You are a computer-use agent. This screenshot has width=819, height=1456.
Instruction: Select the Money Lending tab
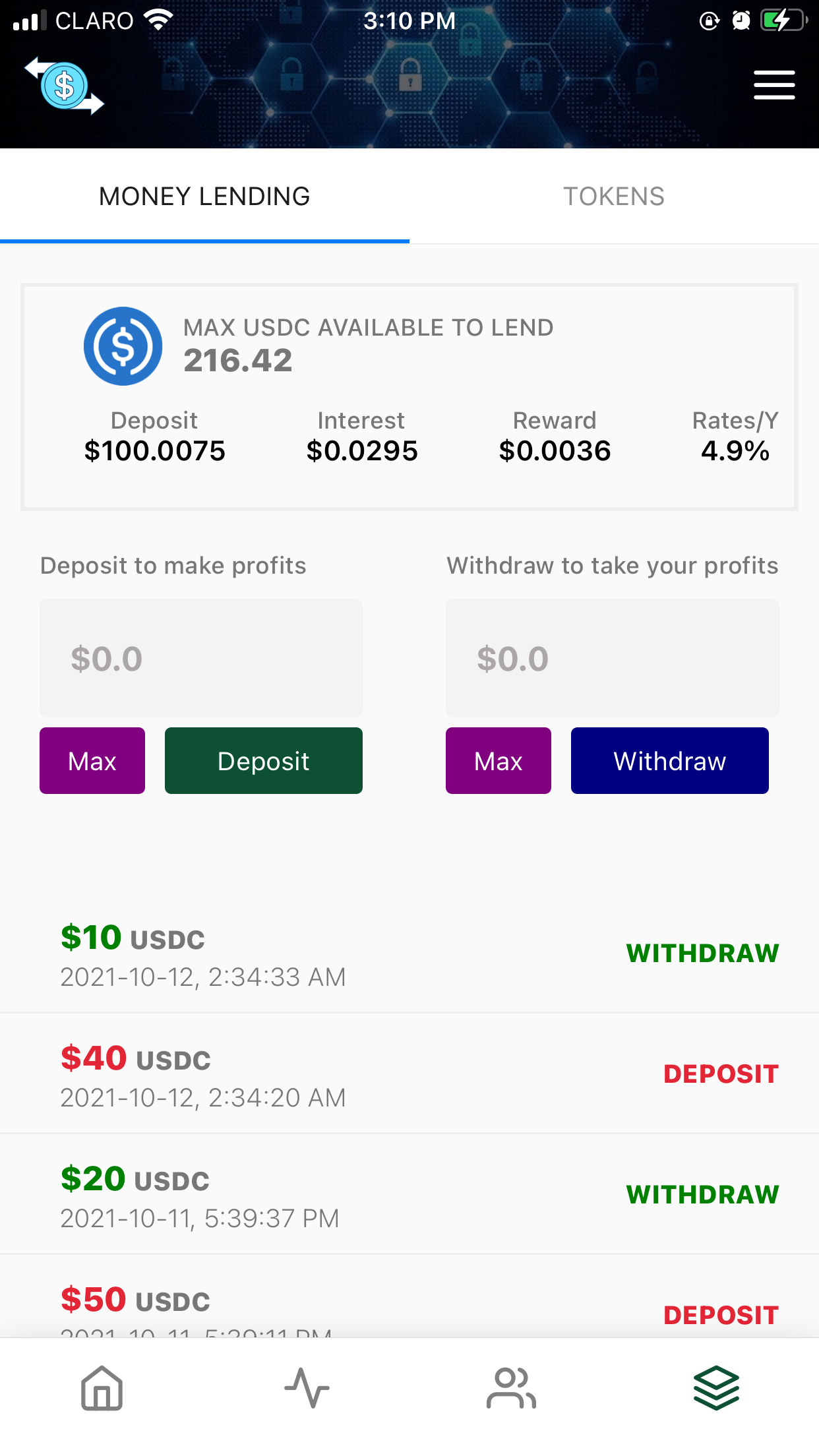204,197
